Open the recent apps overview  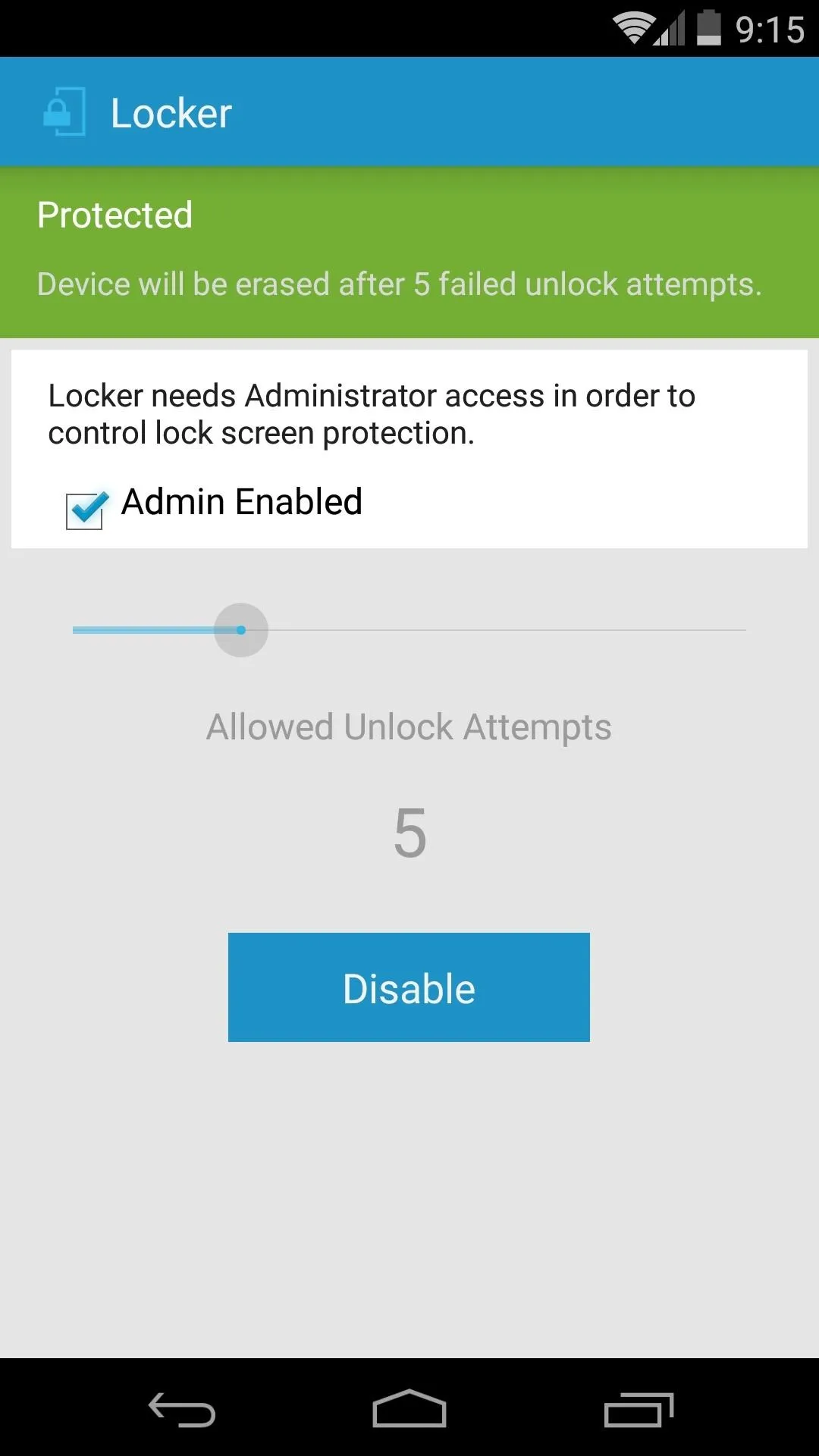click(x=639, y=1410)
